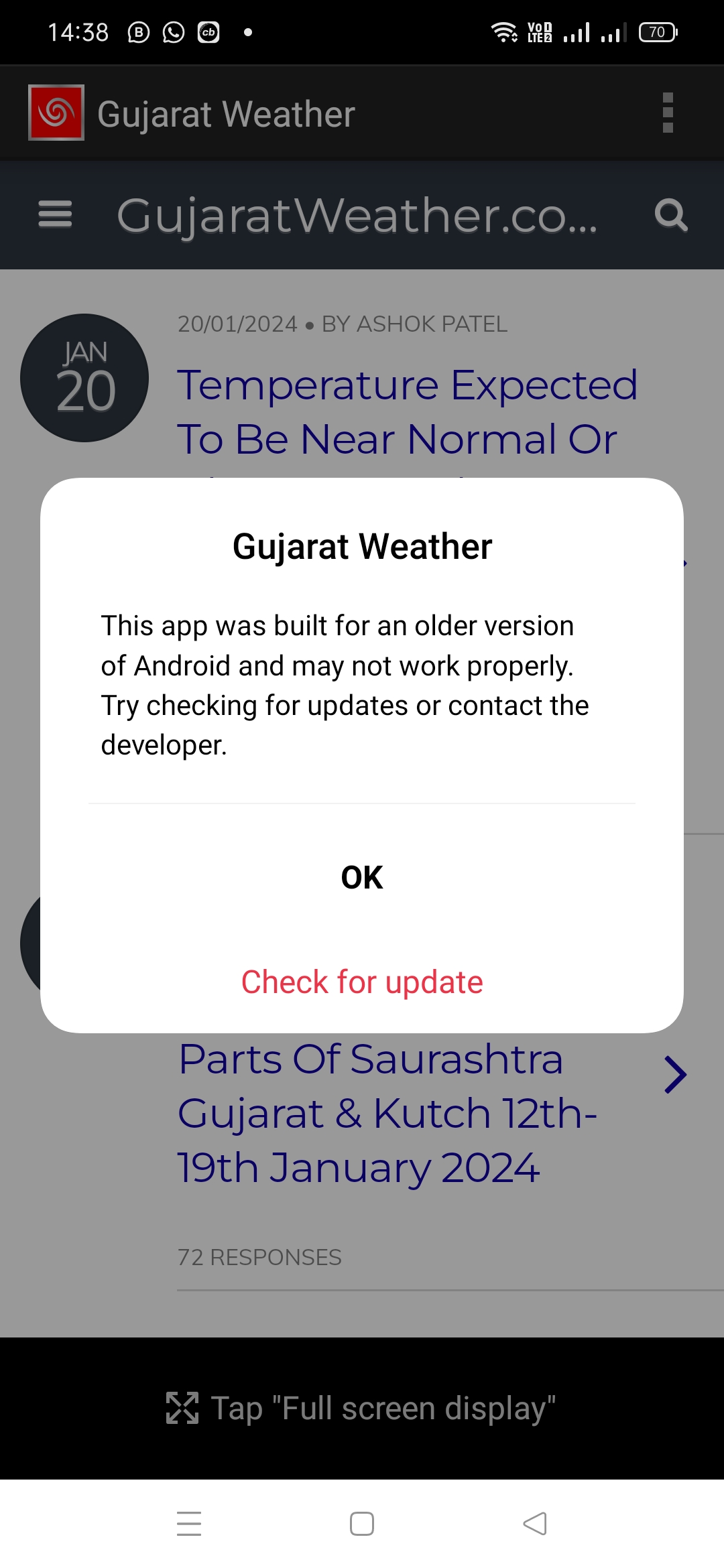The height and width of the screenshot is (1568, 724).
Task: Open the Saurashtra Gujarat & Kutch 12th-19th January article
Action: 387,1112
